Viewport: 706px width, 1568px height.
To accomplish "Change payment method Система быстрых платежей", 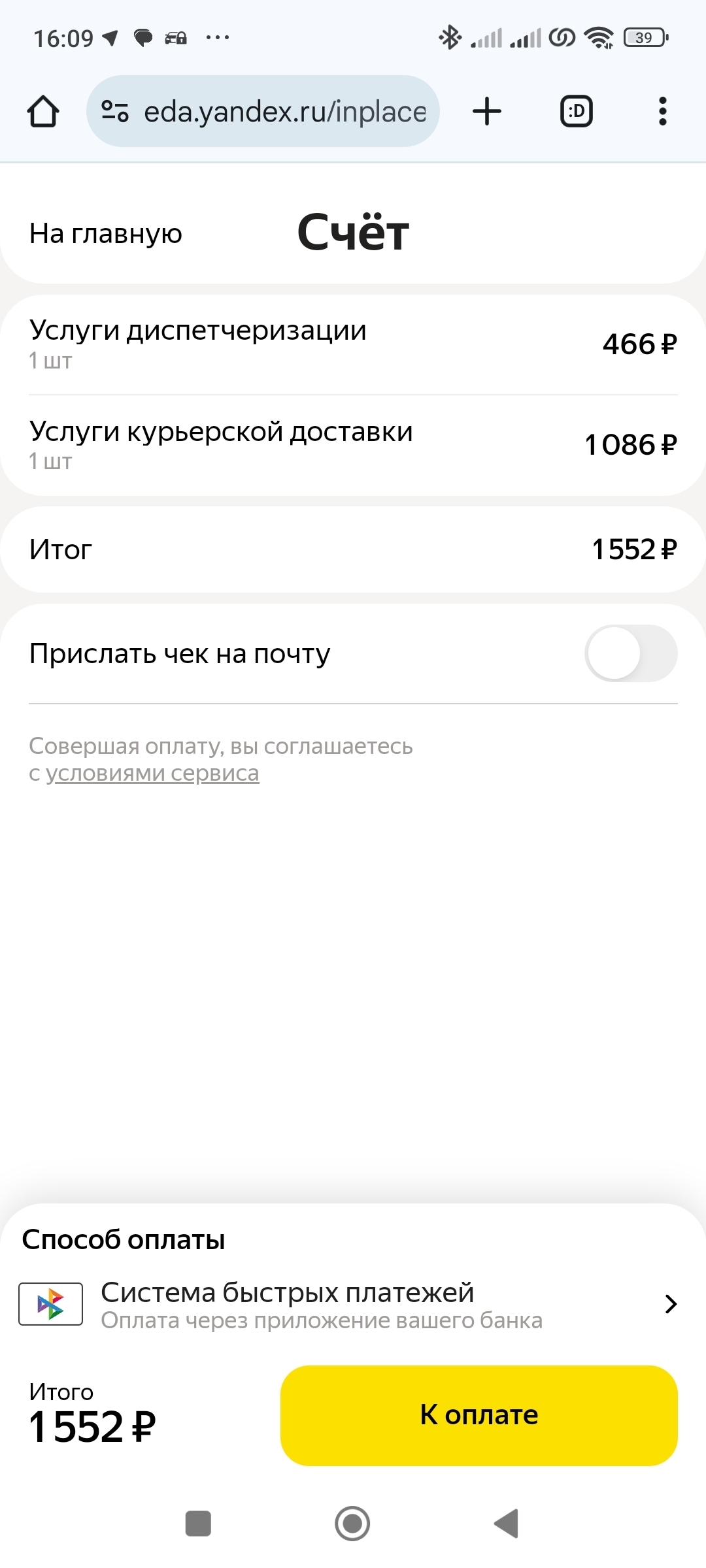I will pos(353,1304).
